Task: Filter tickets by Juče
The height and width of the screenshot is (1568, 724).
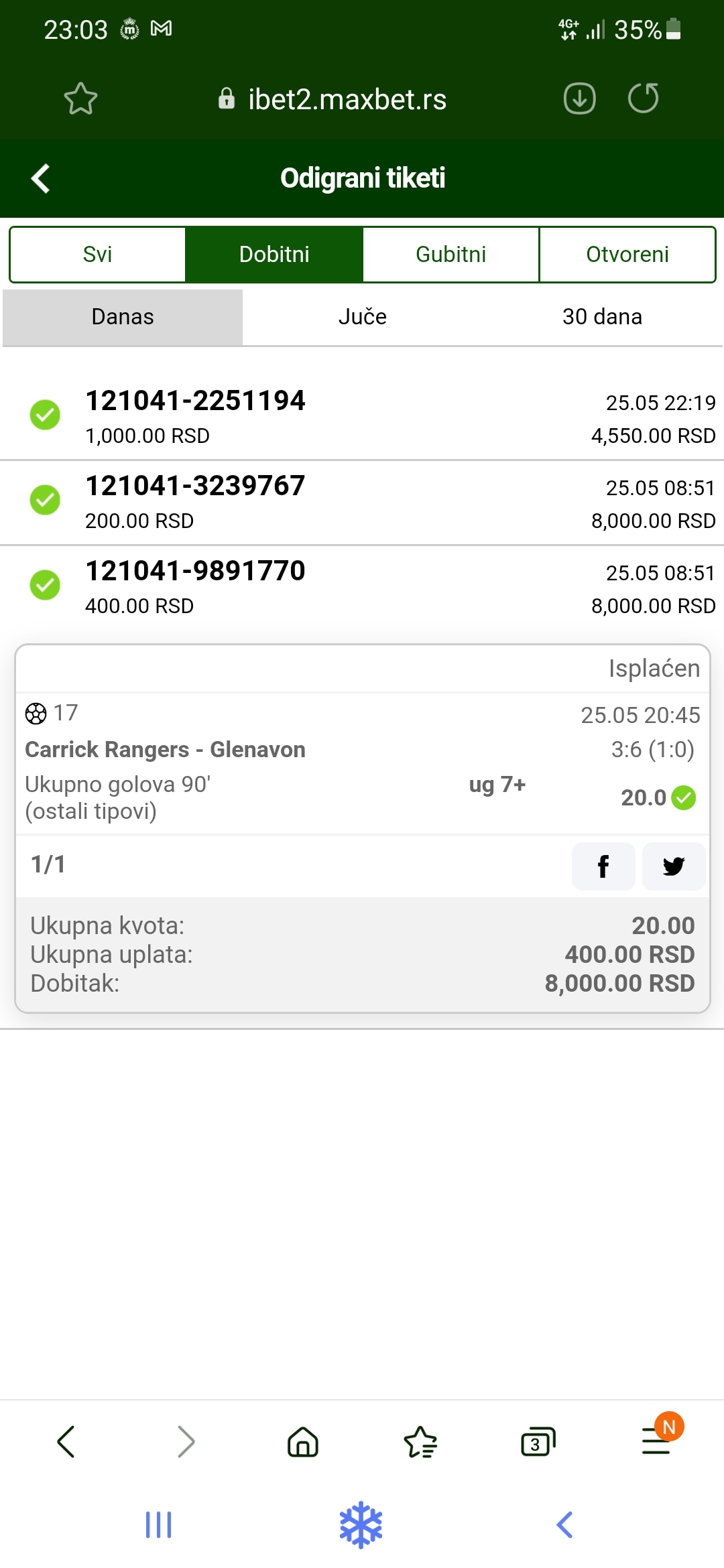Action: (362, 317)
